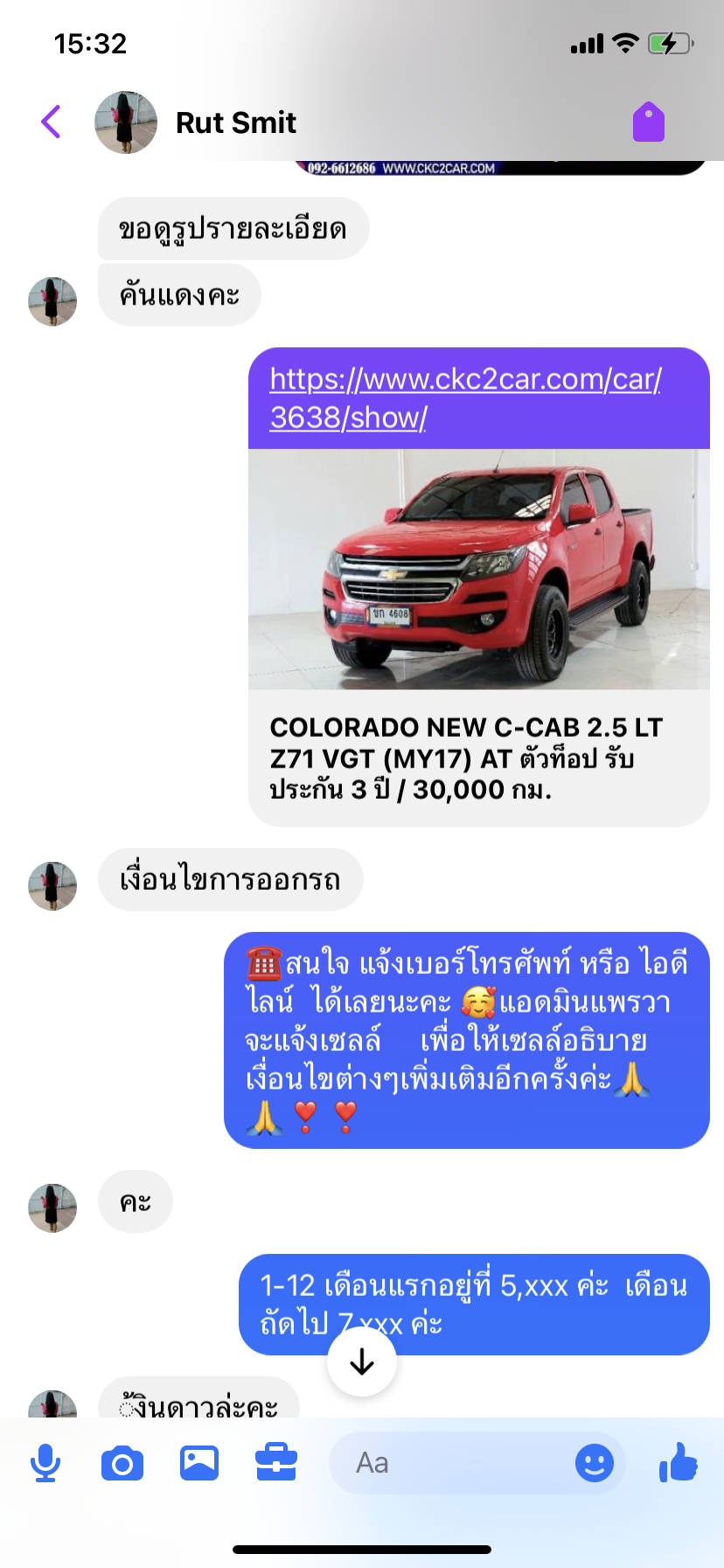Go back from the Rut Smit chat

click(x=52, y=122)
